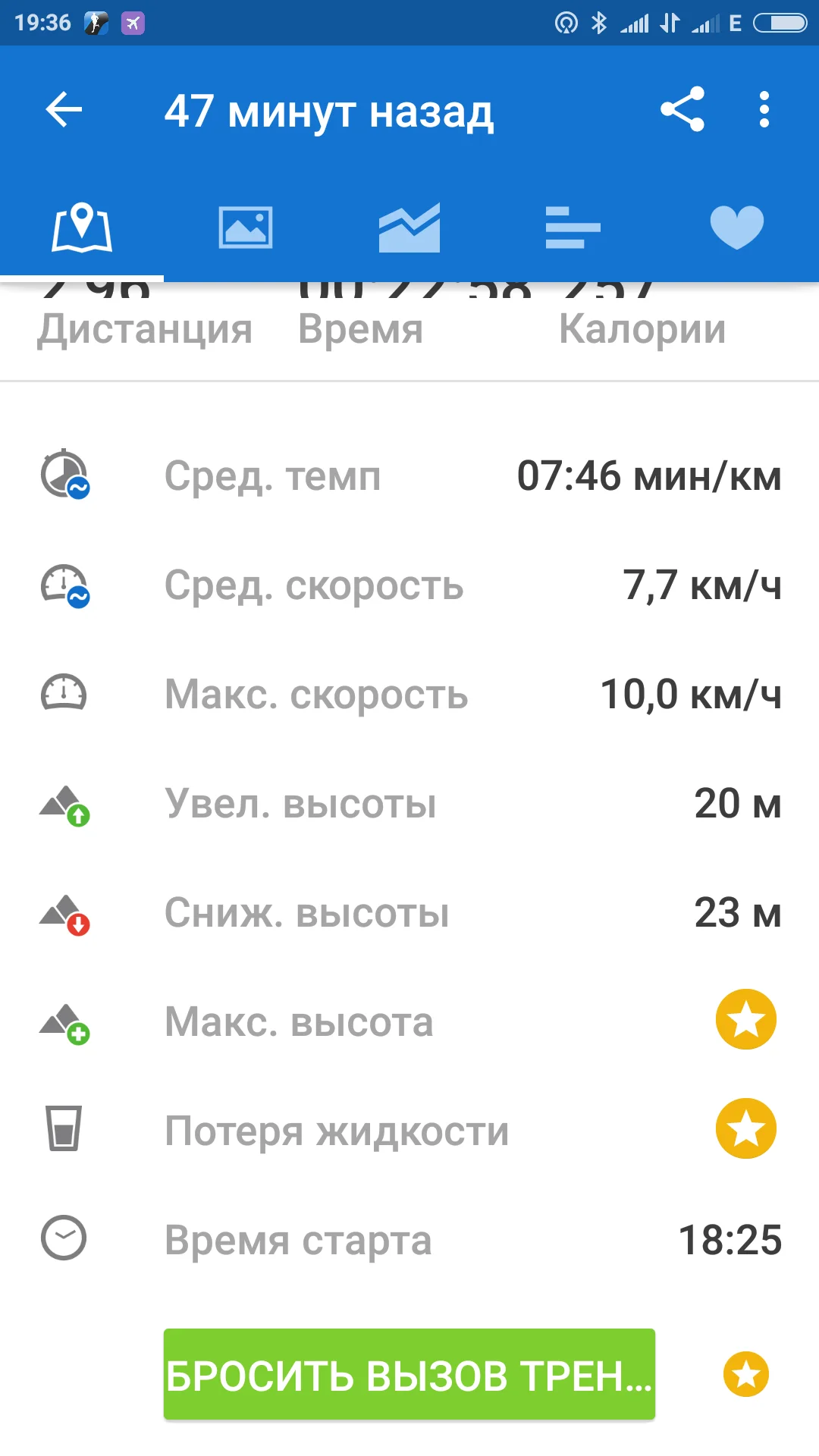This screenshot has width=819, height=1456.
Task: Open the charts tab
Action: pos(409,227)
